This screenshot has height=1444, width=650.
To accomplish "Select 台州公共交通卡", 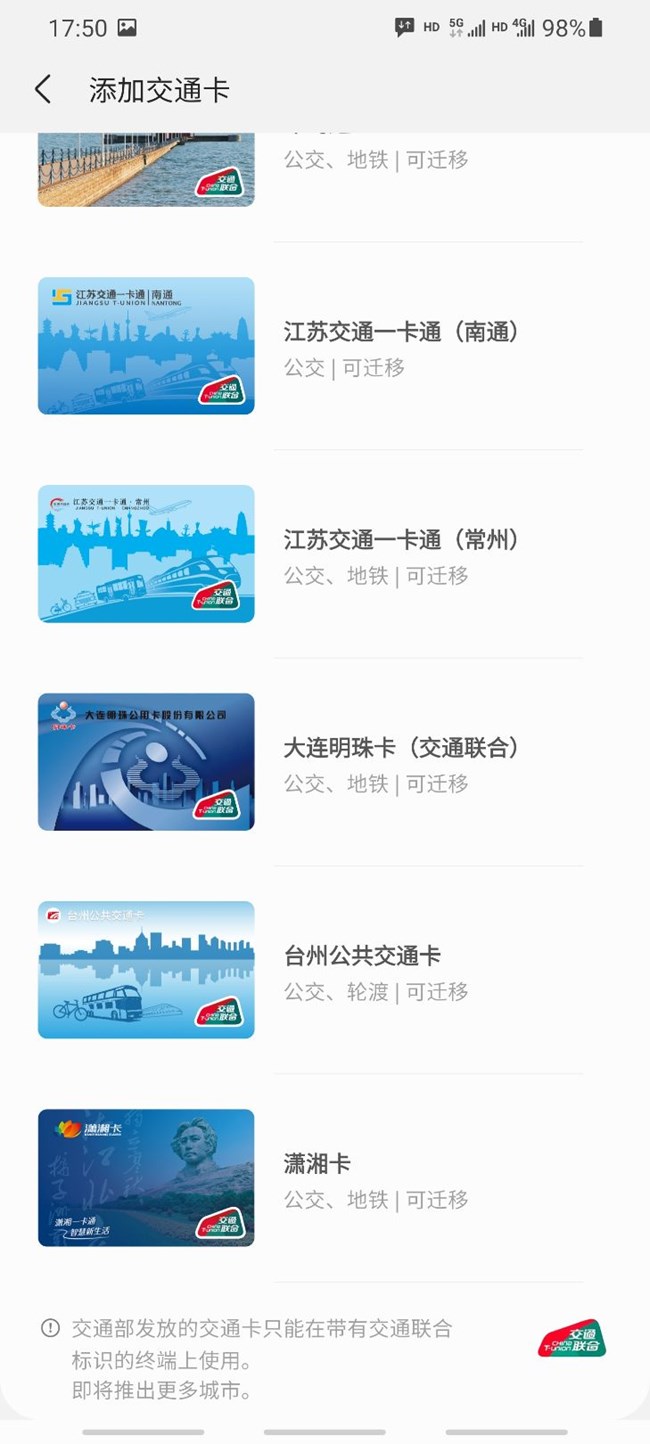I will point(325,970).
